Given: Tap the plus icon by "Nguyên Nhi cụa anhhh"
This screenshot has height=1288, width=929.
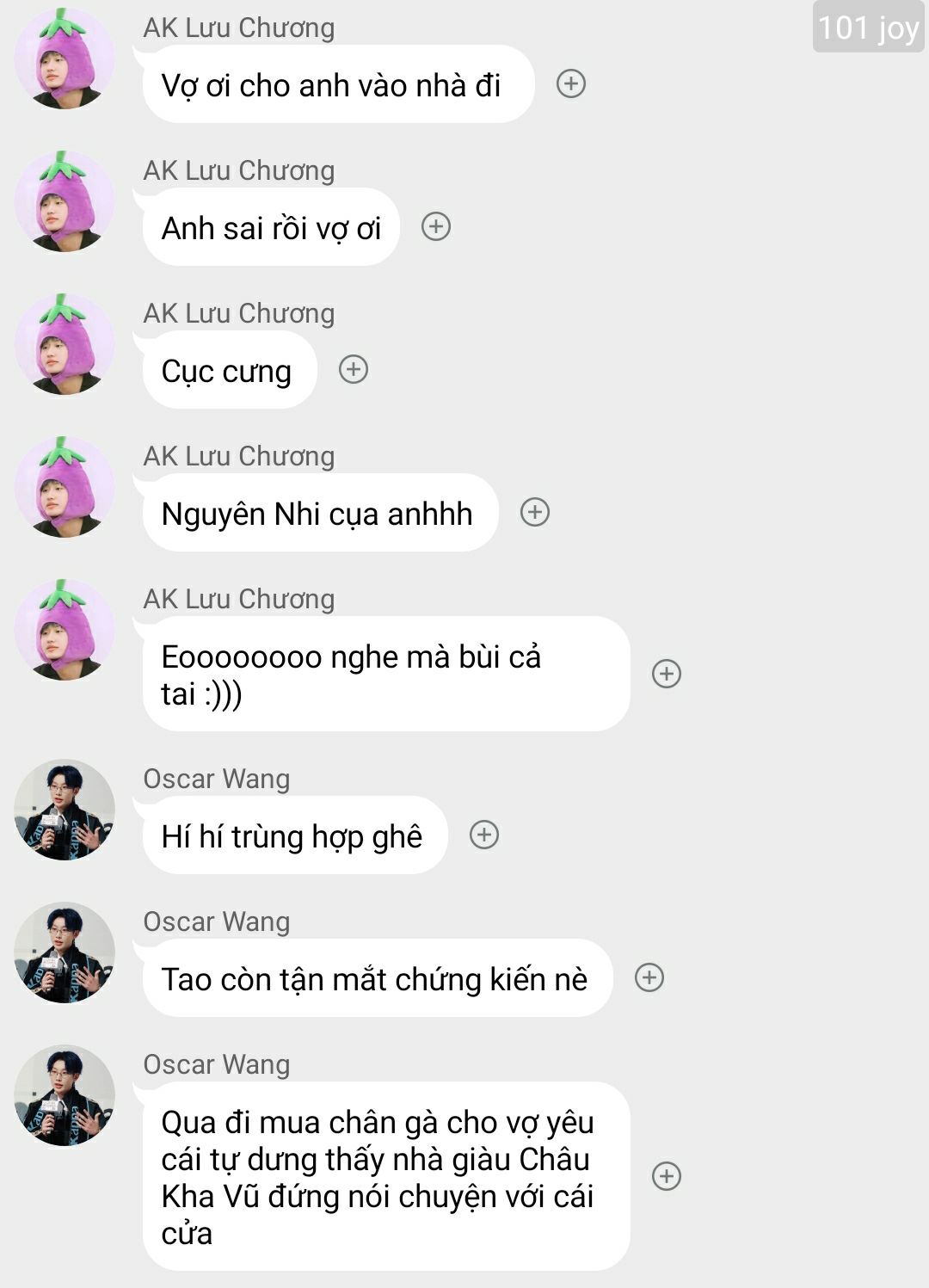Looking at the screenshot, I should point(535,512).
